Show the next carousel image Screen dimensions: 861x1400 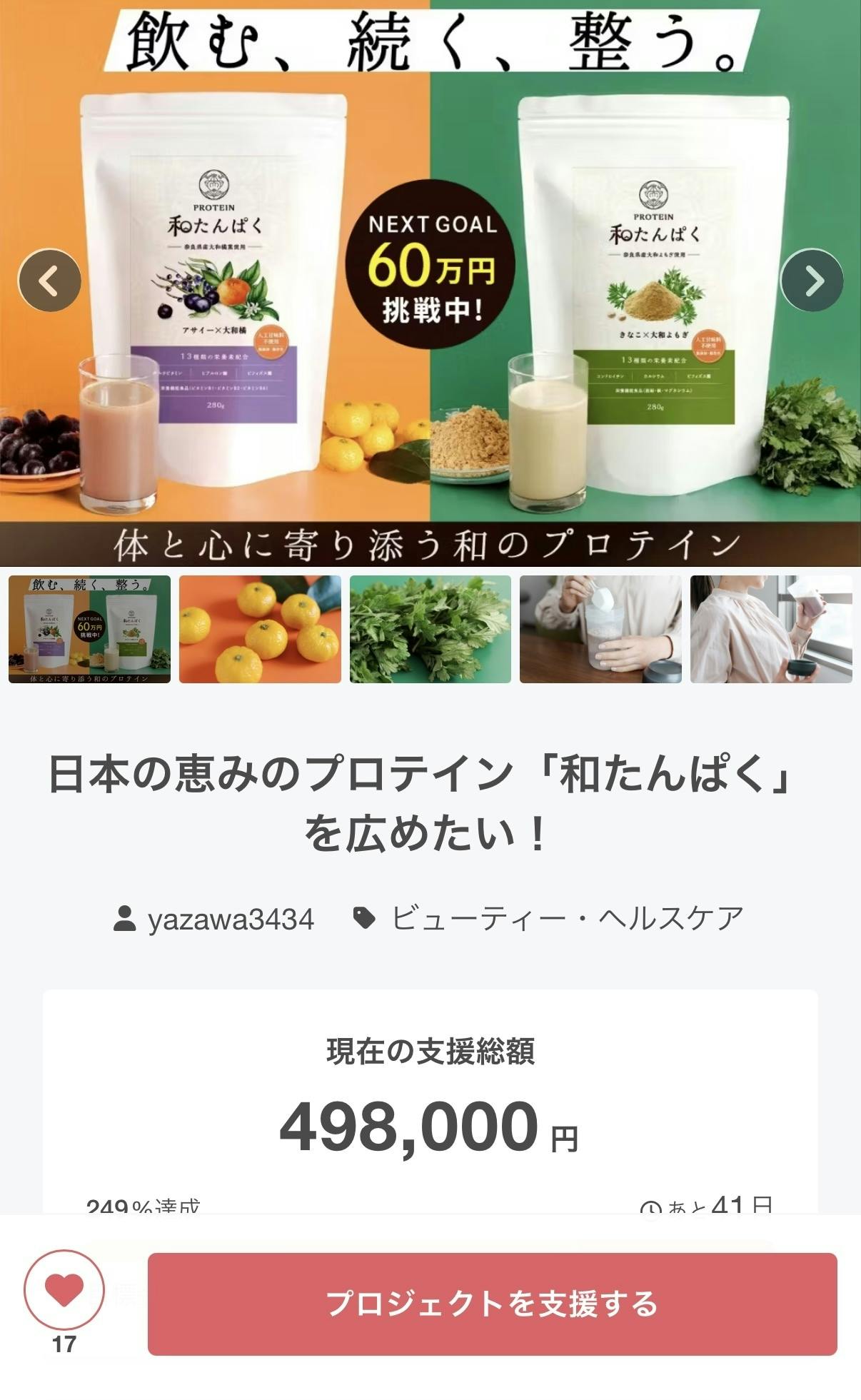tap(812, 280)
